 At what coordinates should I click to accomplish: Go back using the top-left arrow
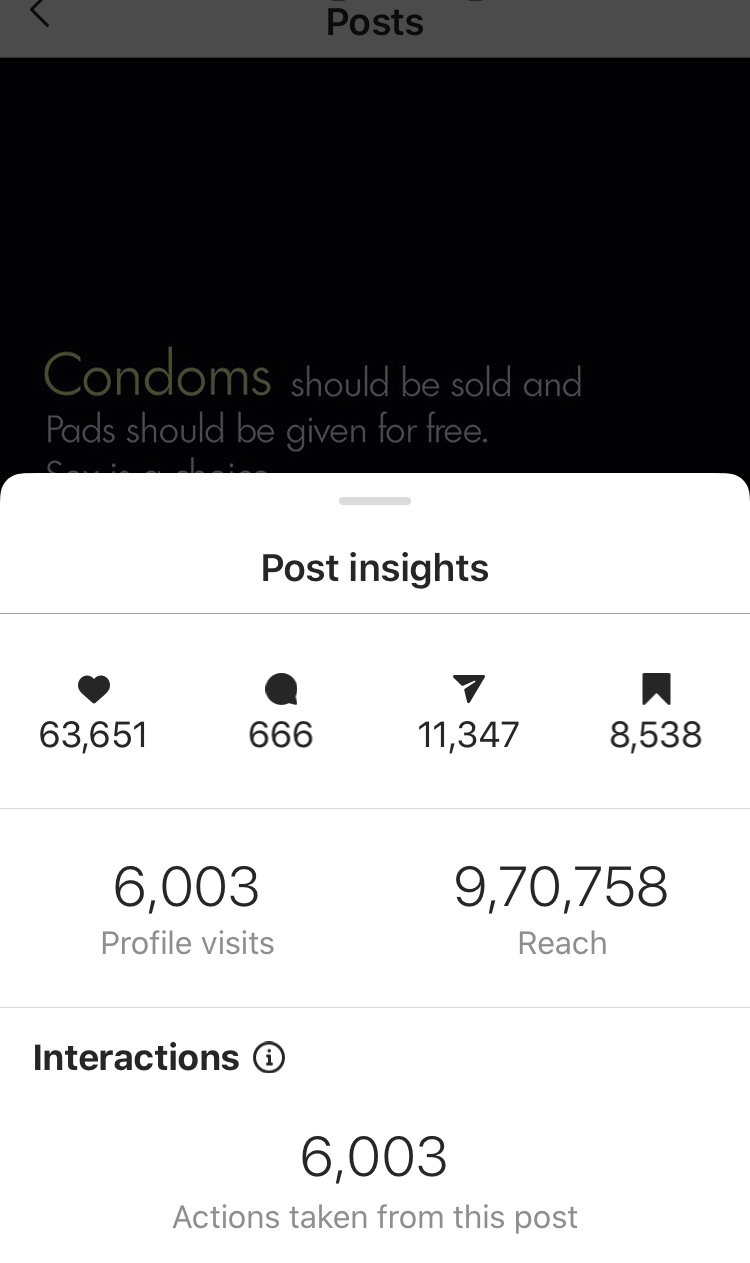click(x=40, y=14)
